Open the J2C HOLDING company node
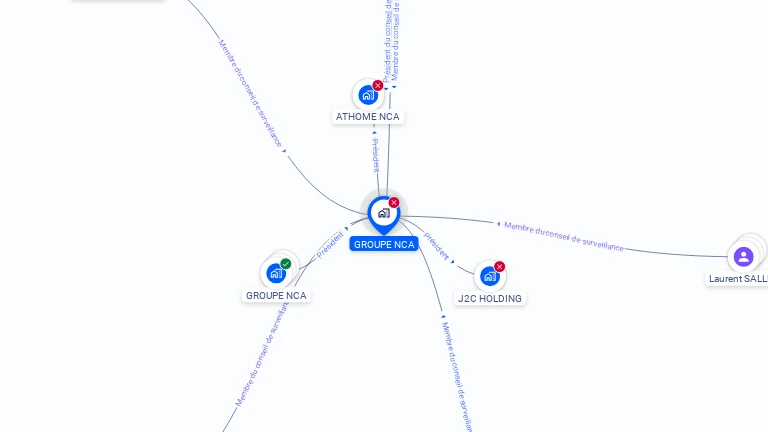Screen dimensions: 768x432 coord(489,276)
